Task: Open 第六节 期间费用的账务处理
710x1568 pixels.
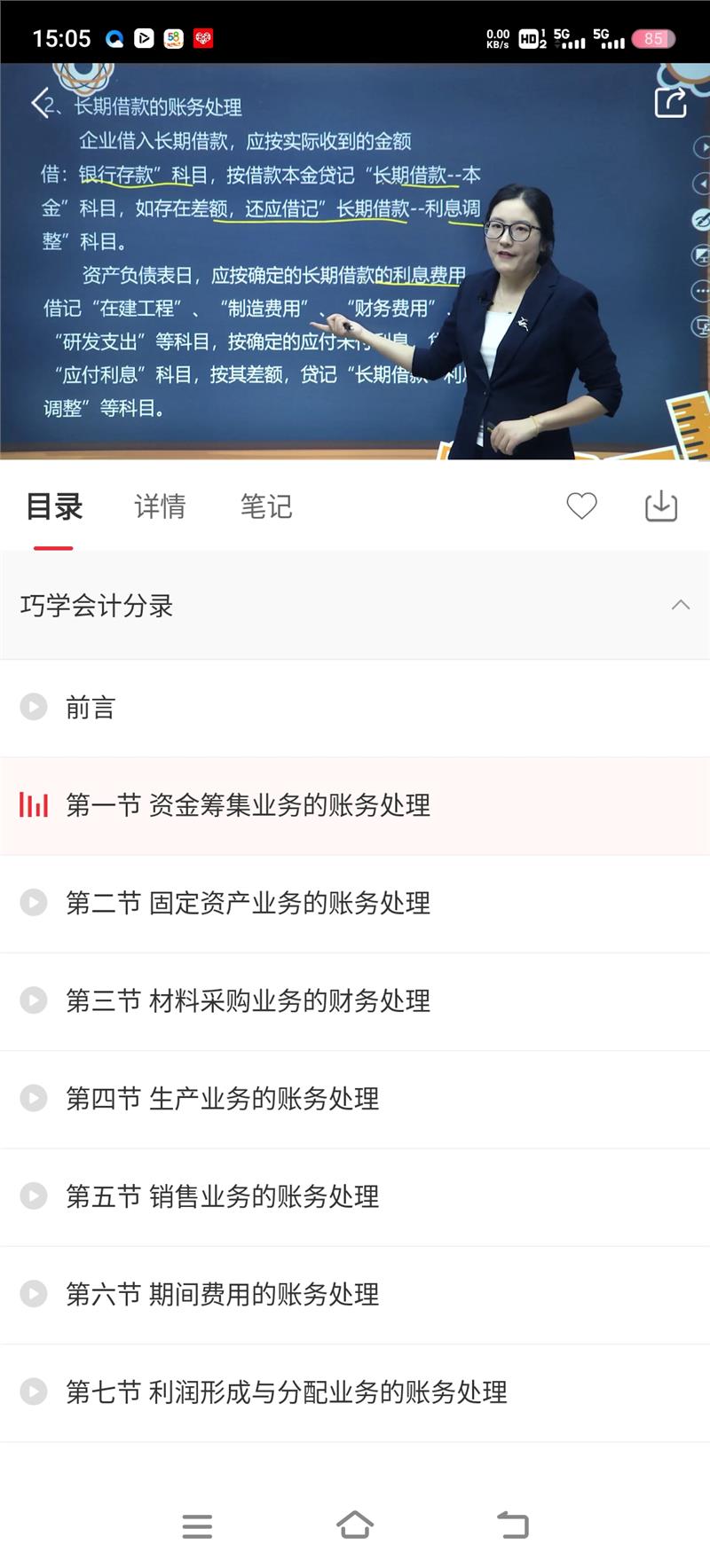Action: [222, 1294]
